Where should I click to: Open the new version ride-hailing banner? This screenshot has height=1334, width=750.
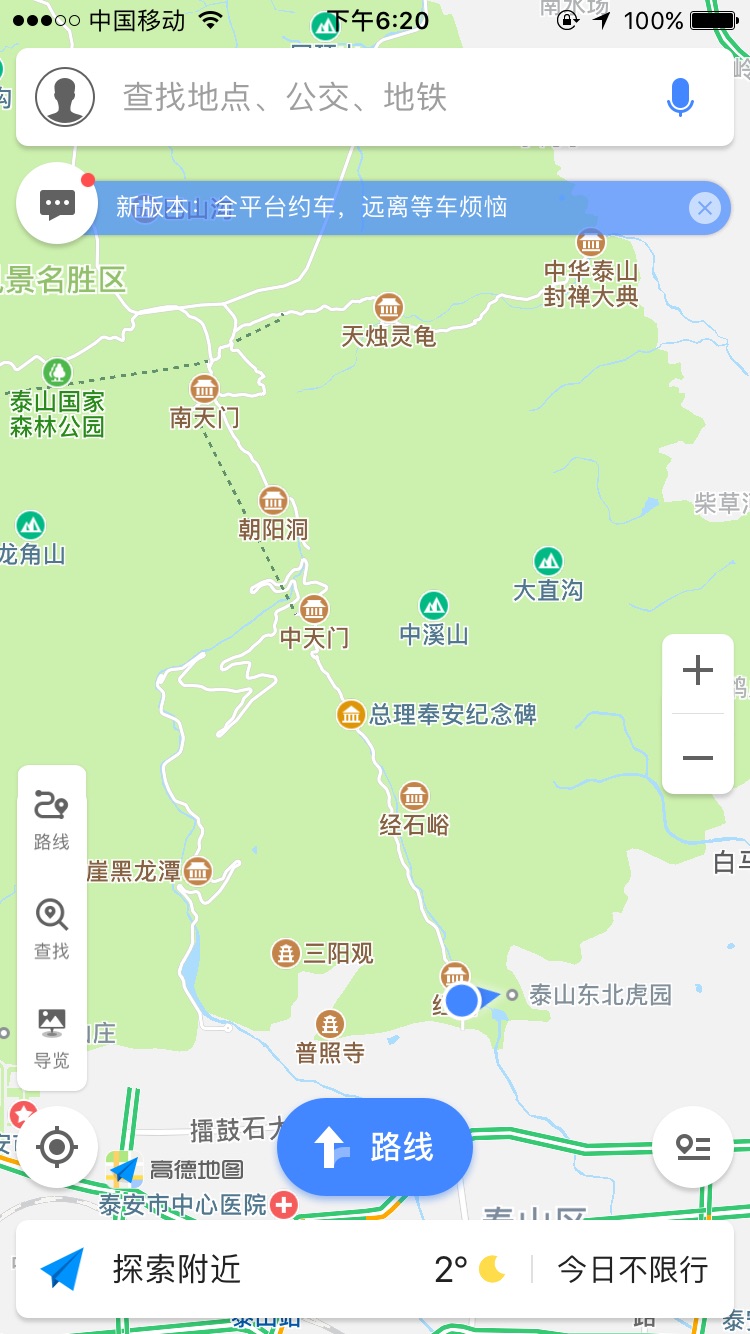tap(390, 208)
